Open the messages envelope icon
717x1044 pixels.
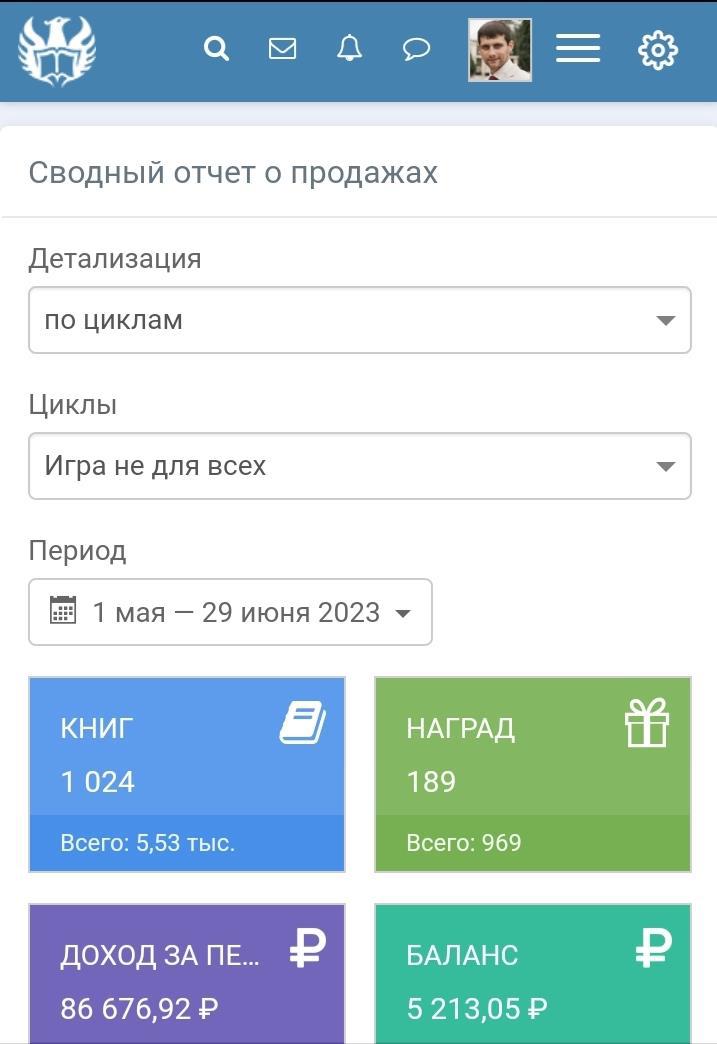point(283,49)
